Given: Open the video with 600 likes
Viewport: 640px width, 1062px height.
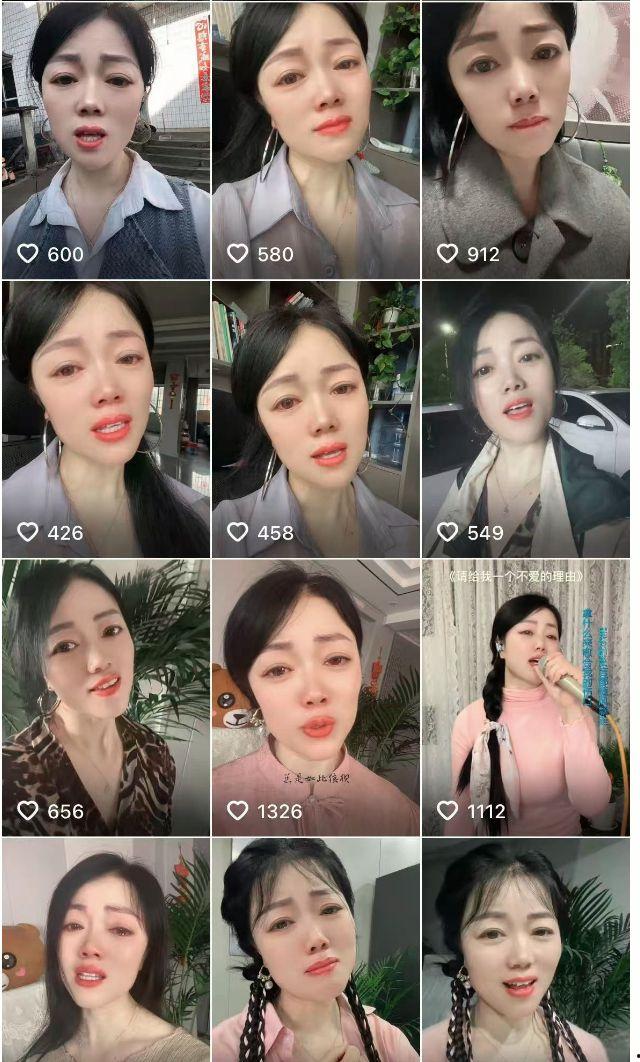Looking at the screenshot, I should tap(105, 140).
